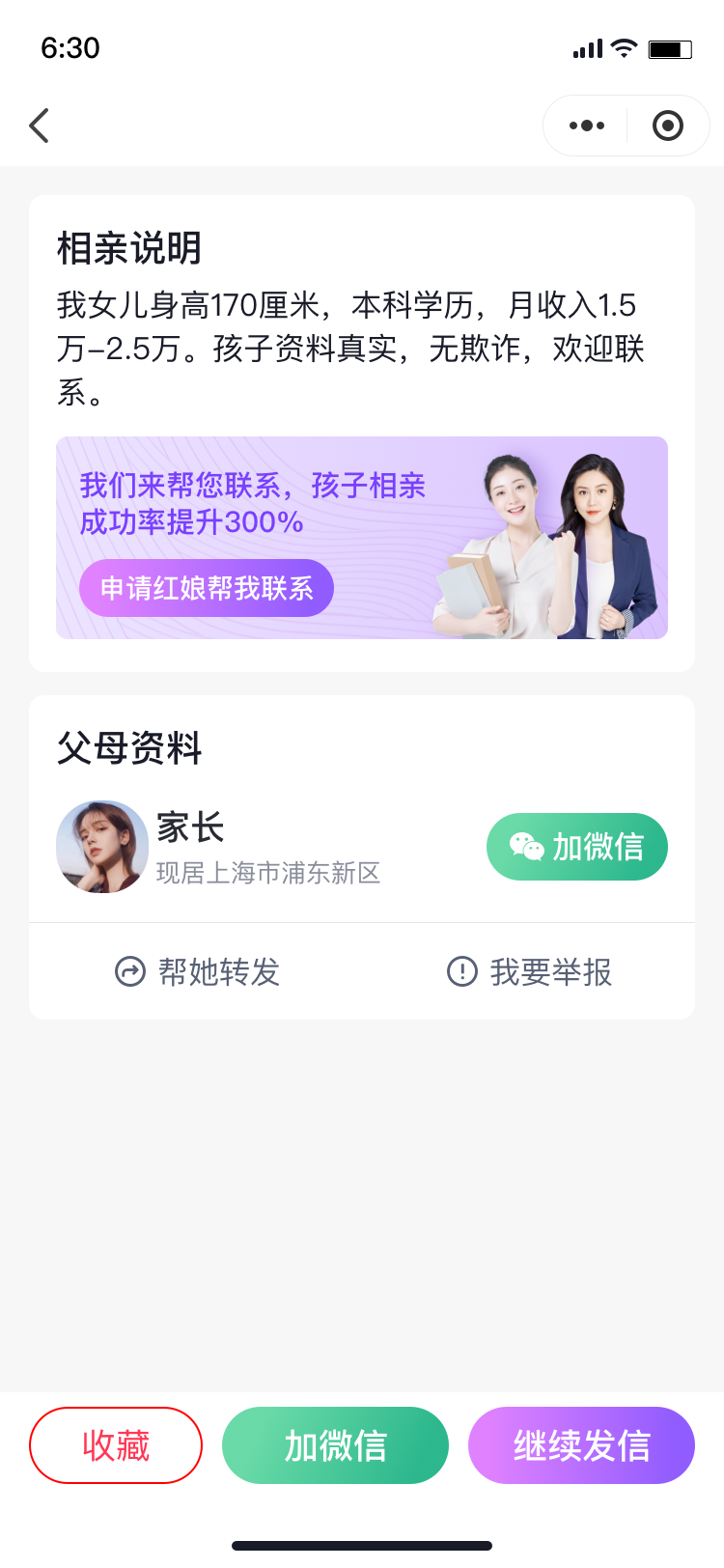Open the parent's avatar photo
Viewport: 724px width, 1568px height.
coord(102,847)
